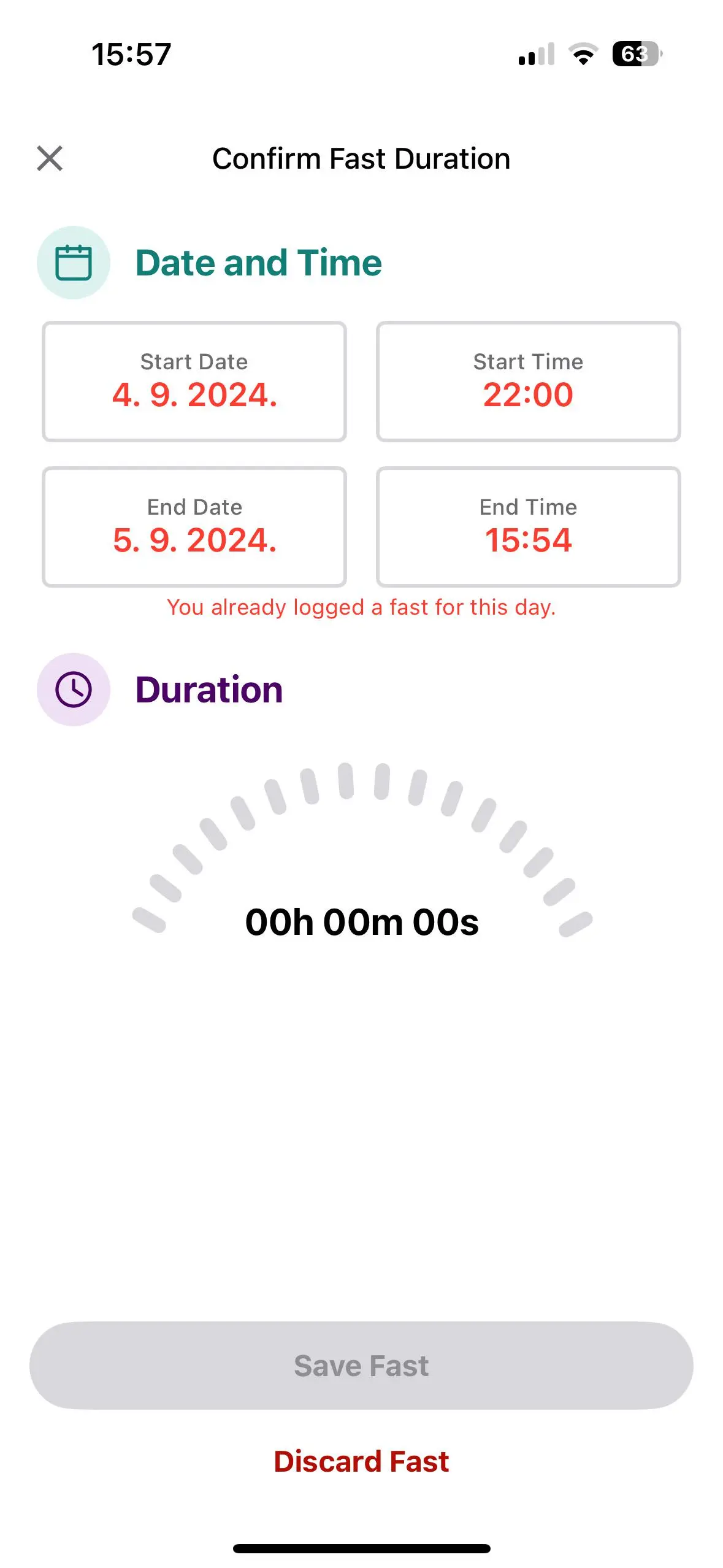The width and height of the screenshot is (723, 1568).
Task: Click the warning about already logged fast
Action: 361,607
